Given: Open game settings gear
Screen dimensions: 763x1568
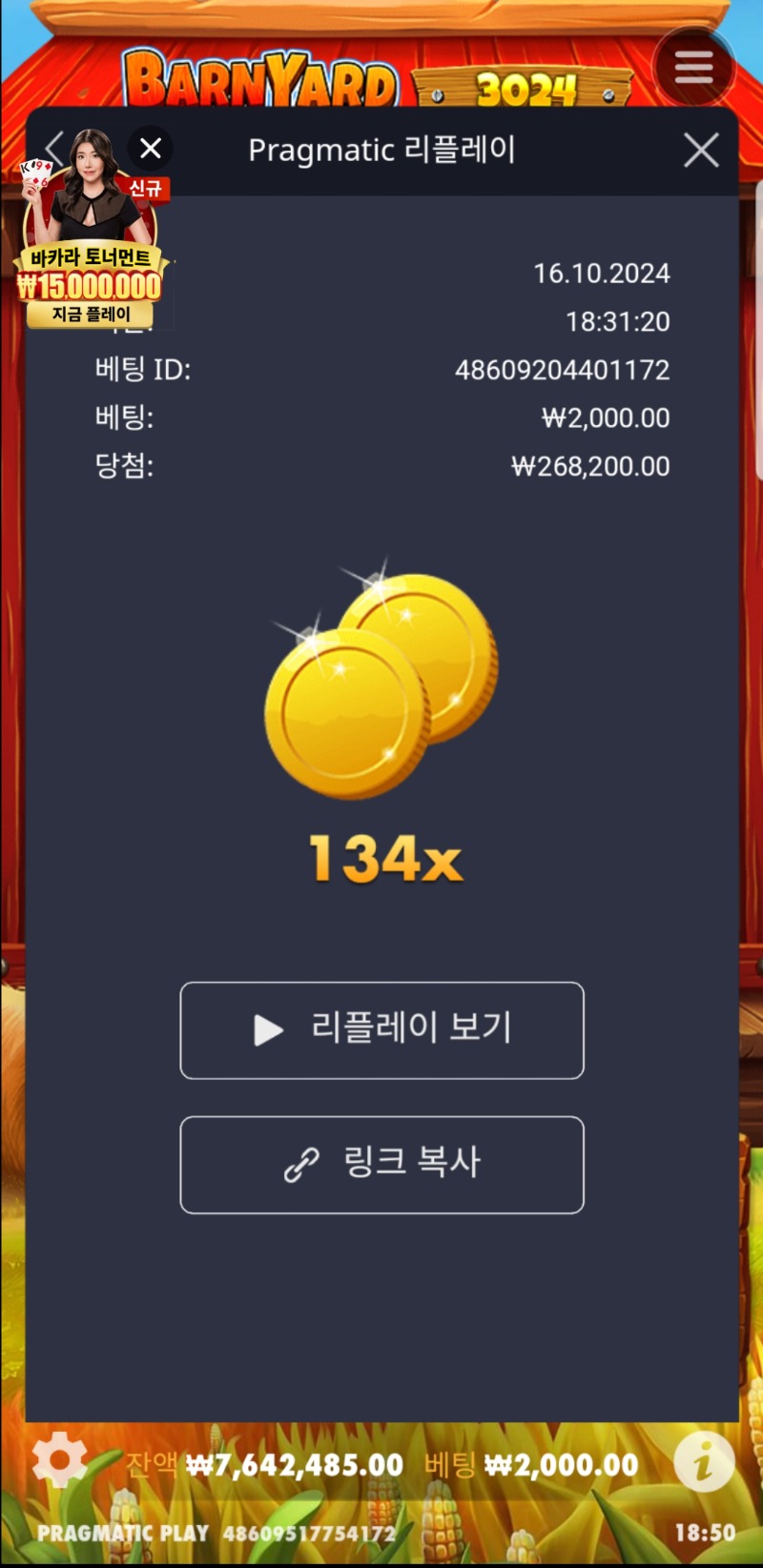Looking at the screenshot, I should pos(59,1459).
